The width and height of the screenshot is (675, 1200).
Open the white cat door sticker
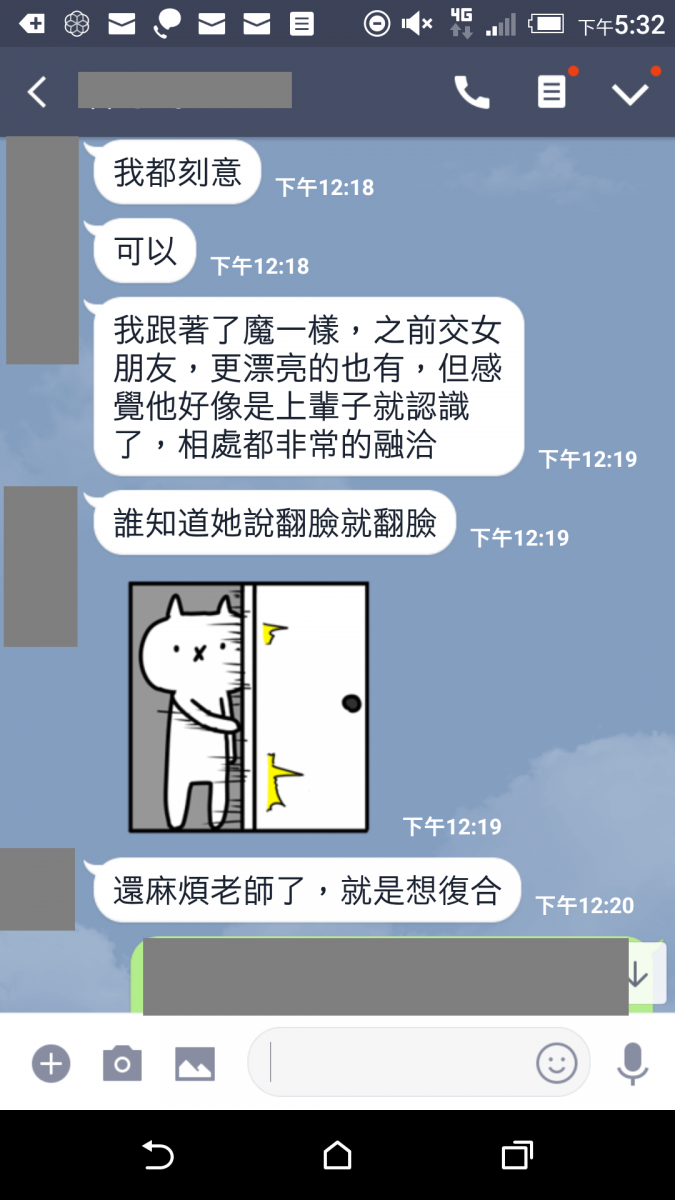click(x=249, y=707)
